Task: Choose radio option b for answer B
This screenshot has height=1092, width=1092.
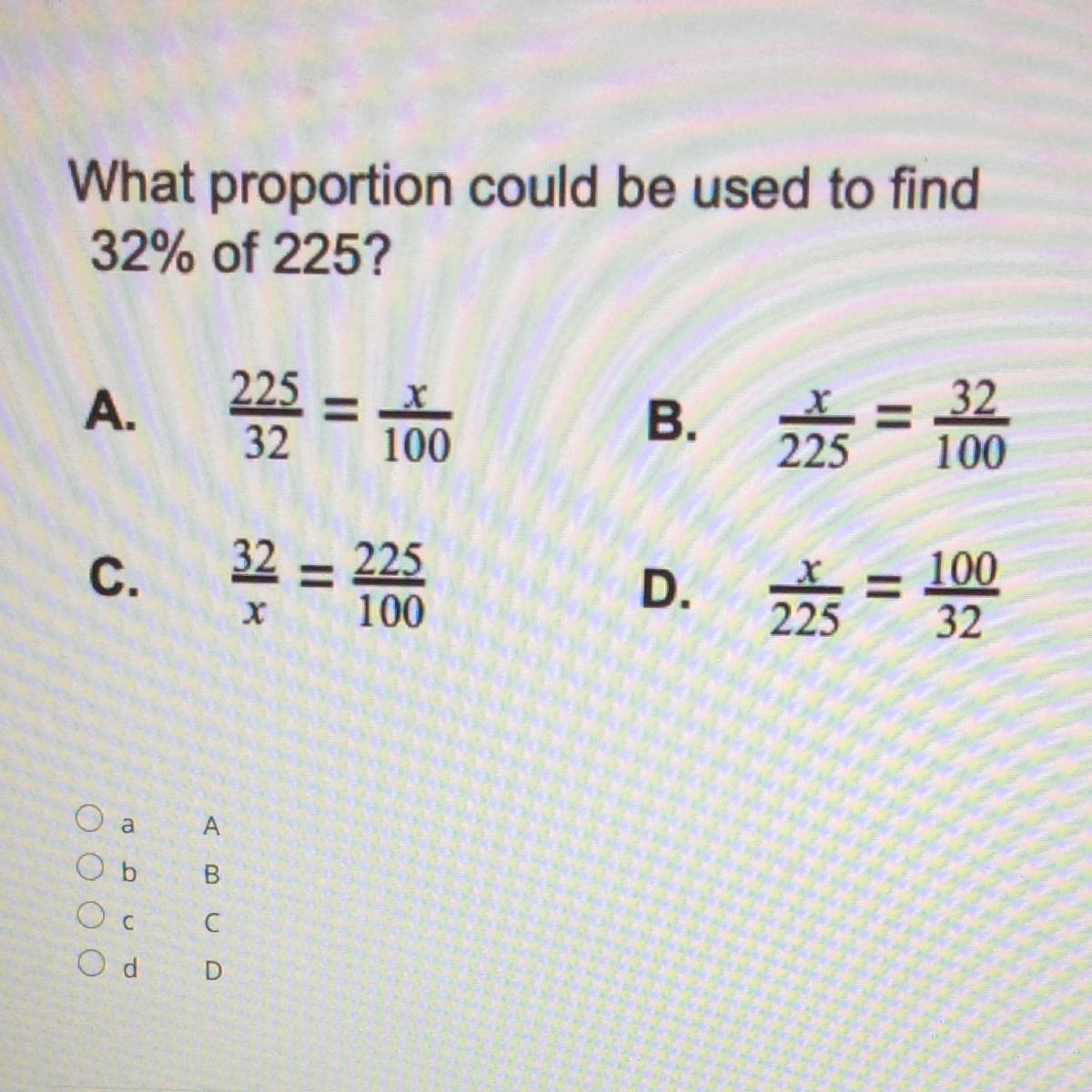Action: pos(89,869)
